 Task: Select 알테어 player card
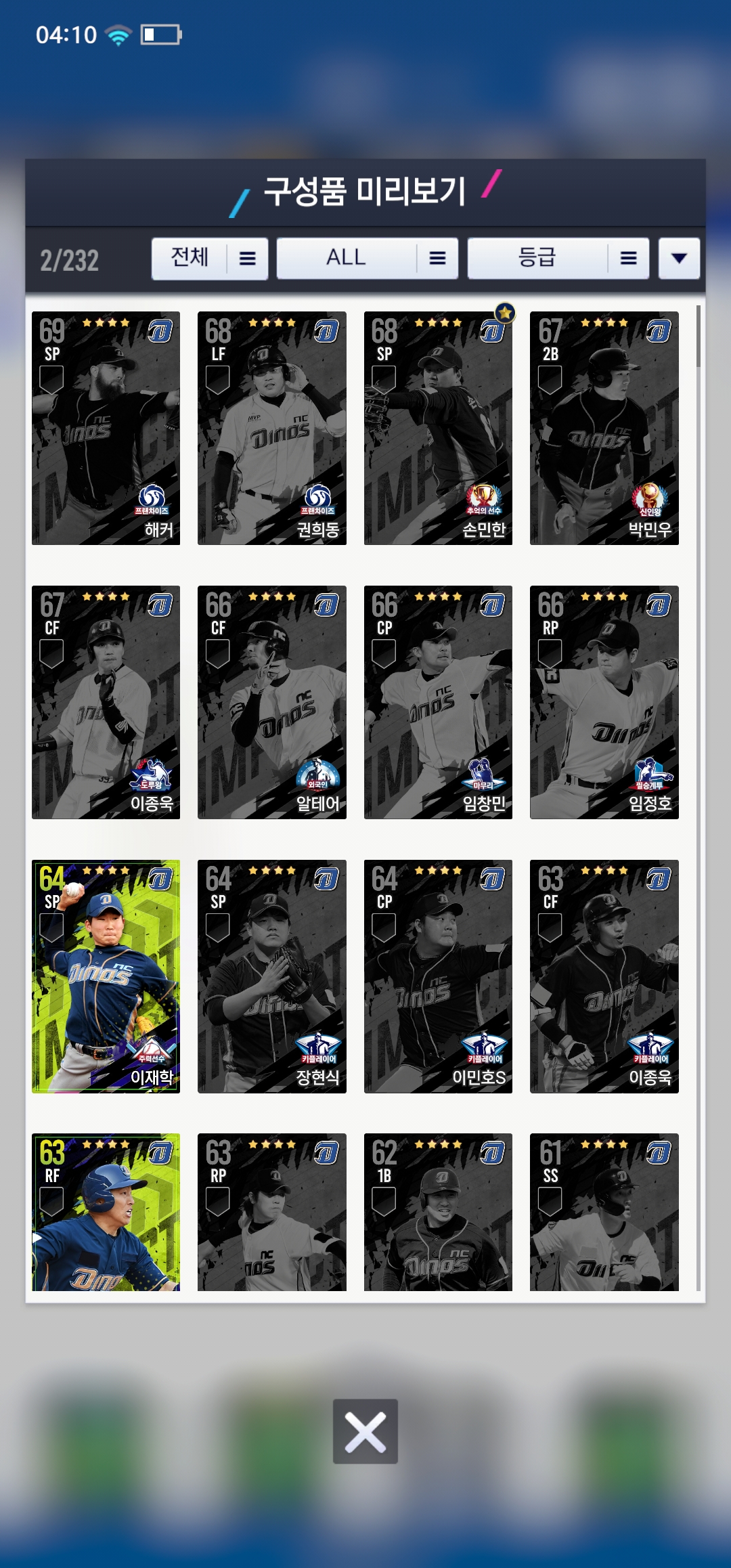[271, 702]
